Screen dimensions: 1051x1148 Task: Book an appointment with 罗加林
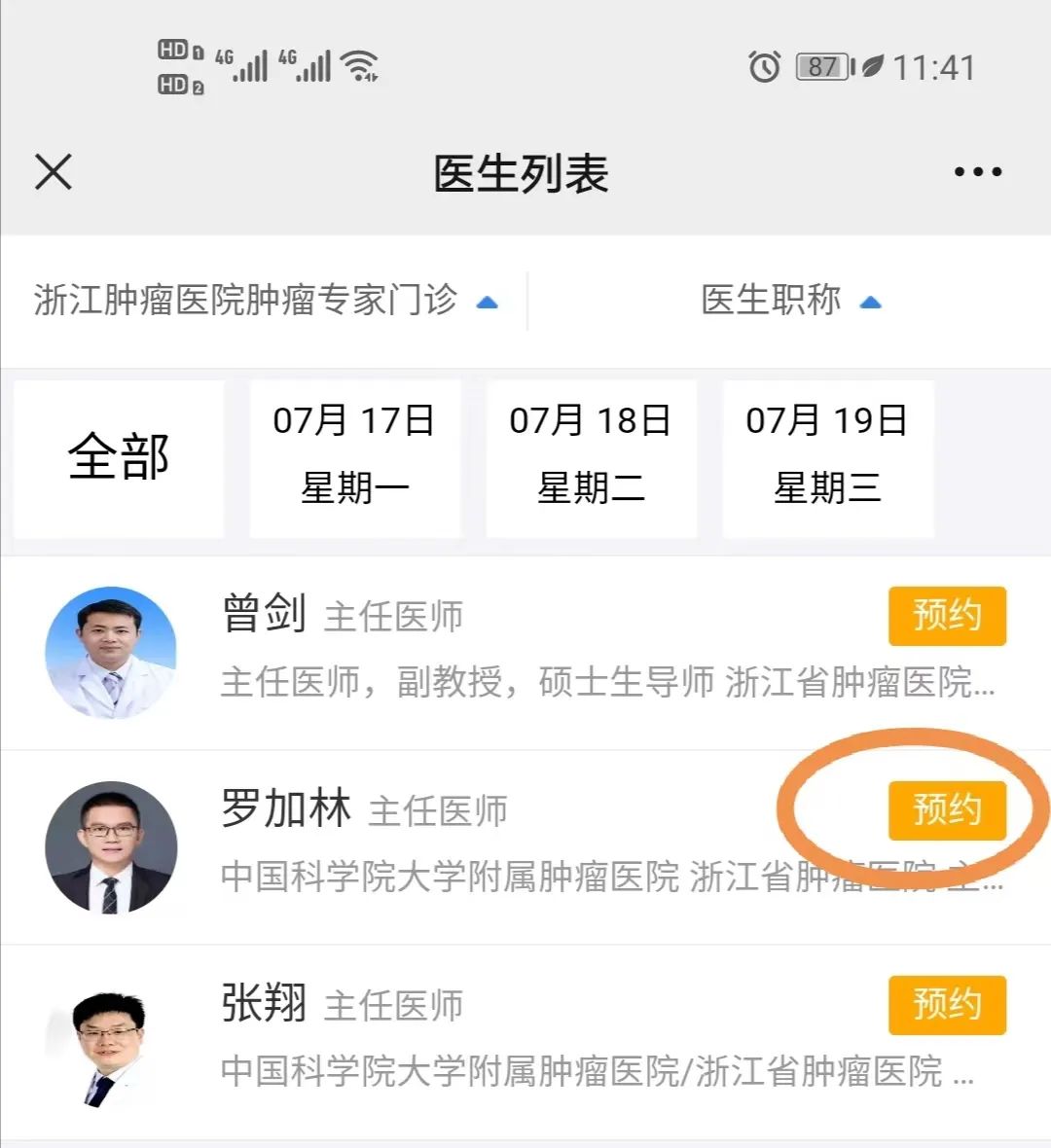tap(946, 810)
